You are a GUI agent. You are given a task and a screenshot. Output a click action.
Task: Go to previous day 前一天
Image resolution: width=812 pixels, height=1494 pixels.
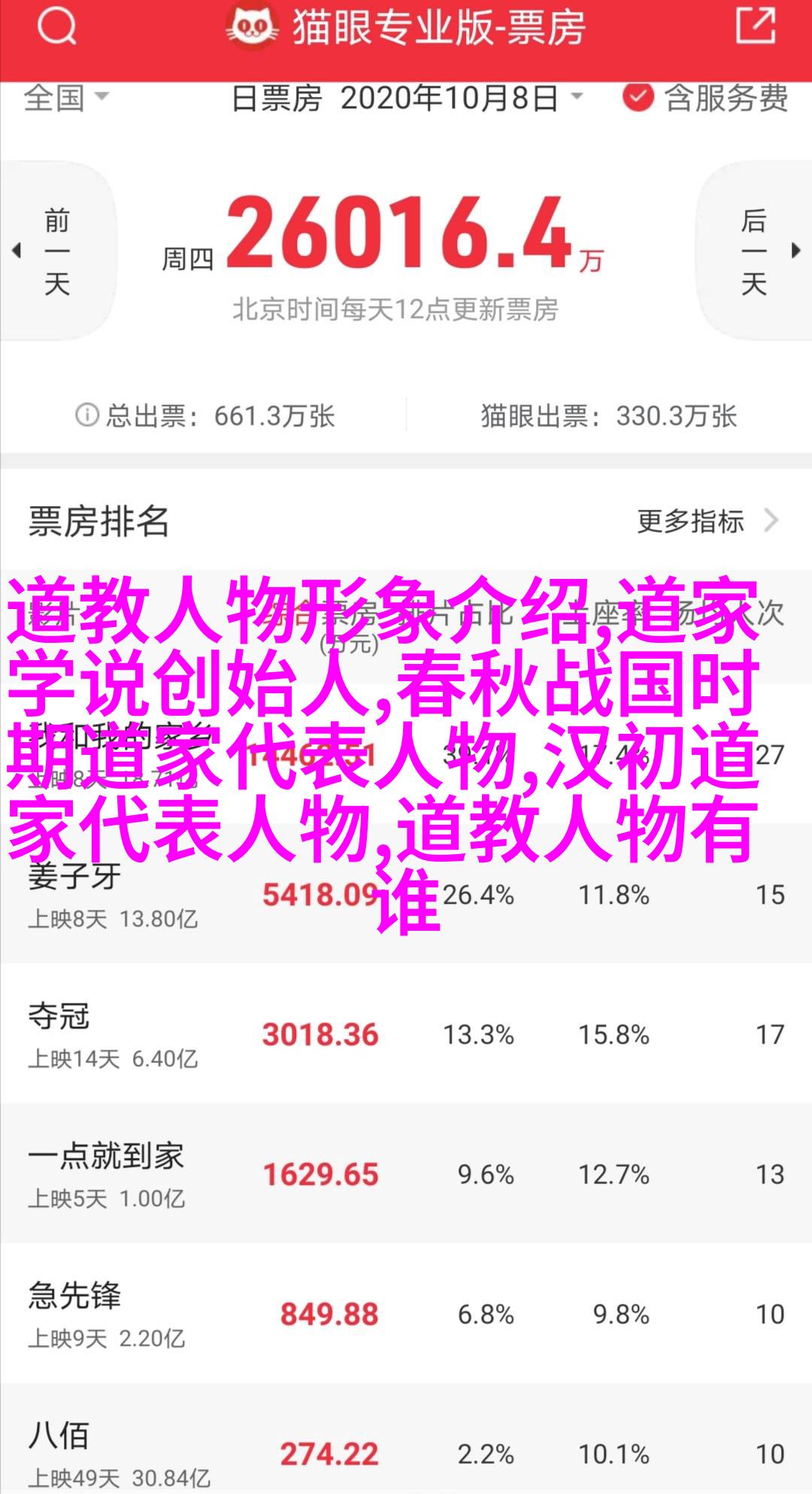56,253
